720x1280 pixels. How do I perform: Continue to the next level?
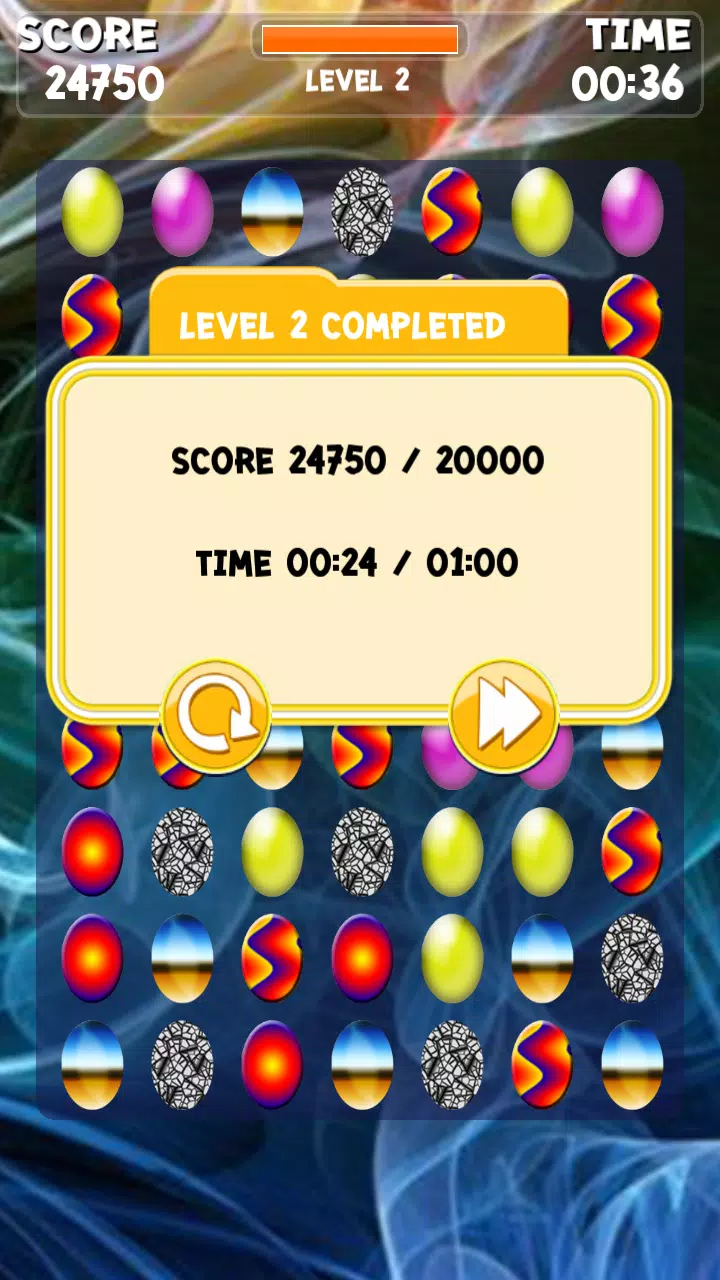click(x=503, y=714)
